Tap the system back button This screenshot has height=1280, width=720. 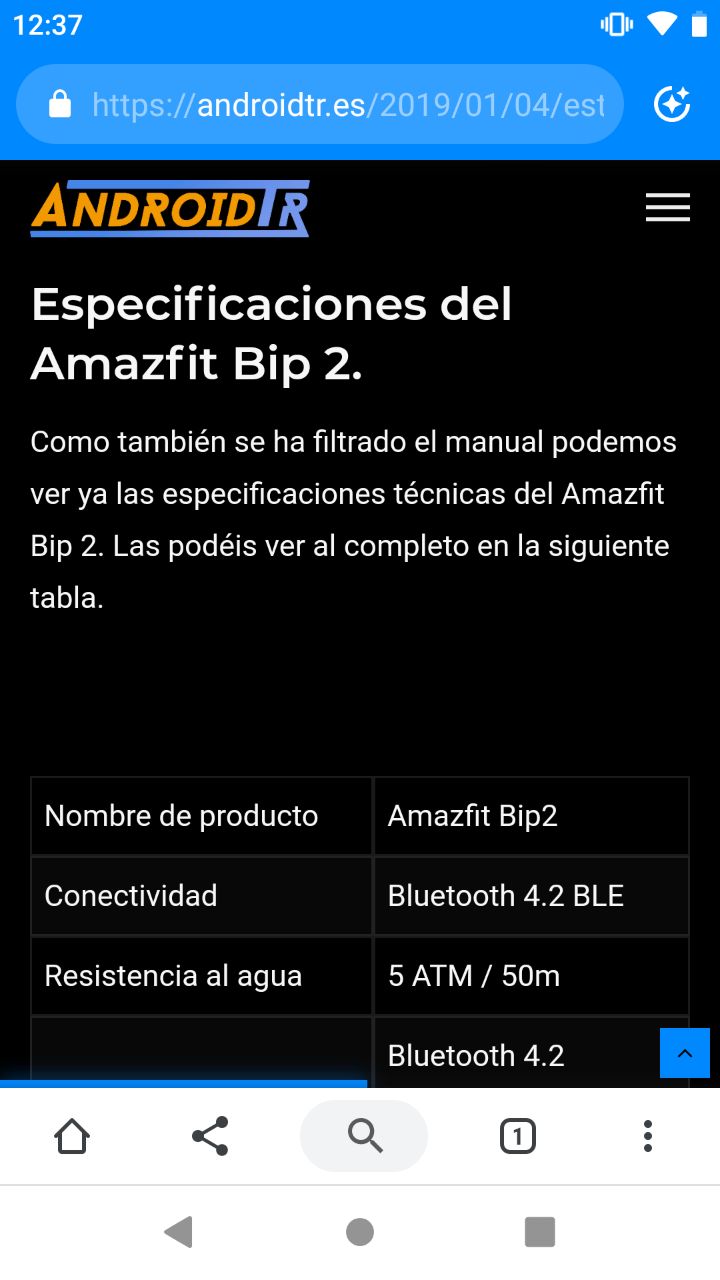click(179, 1232)
